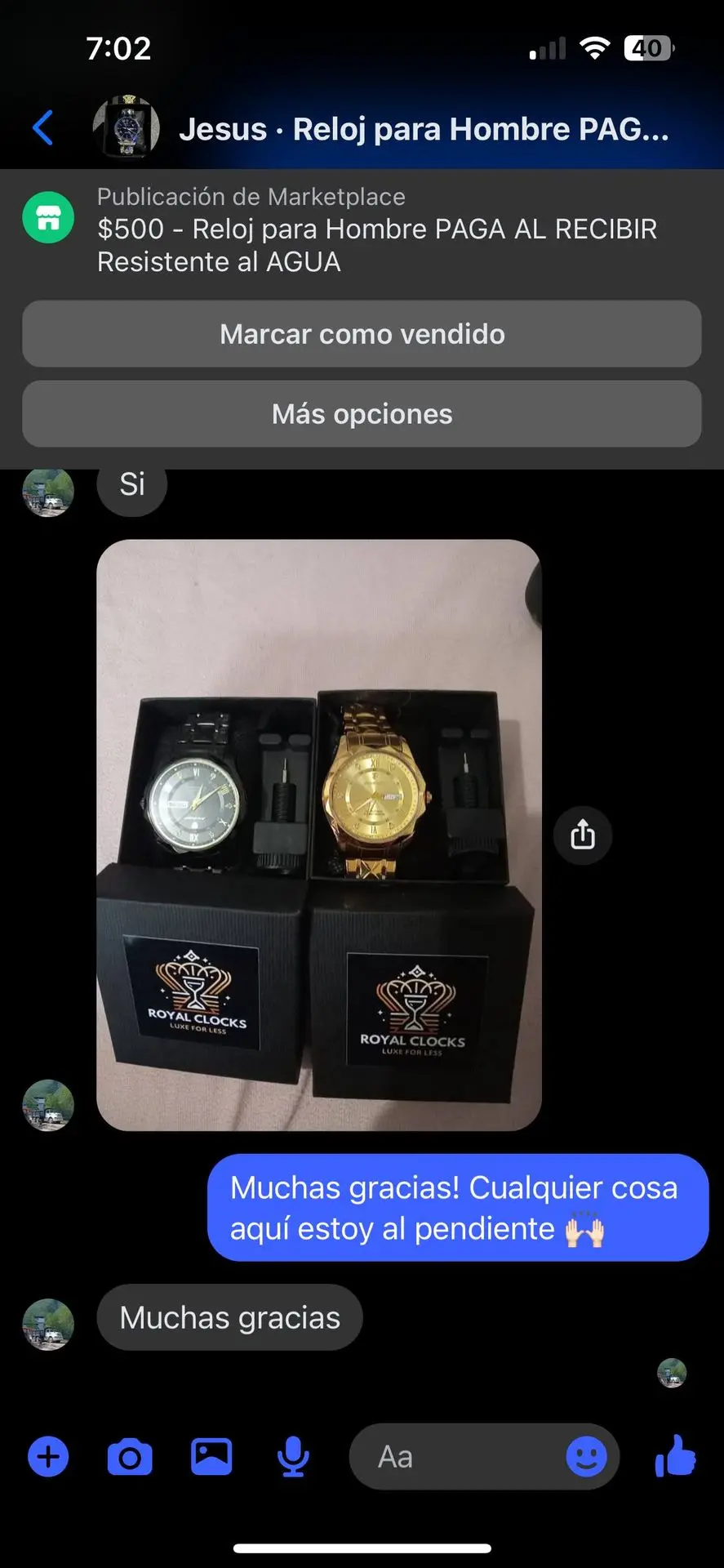Share the watches photo
This screenshot has width=724, height=1568.
pos(582,835)
